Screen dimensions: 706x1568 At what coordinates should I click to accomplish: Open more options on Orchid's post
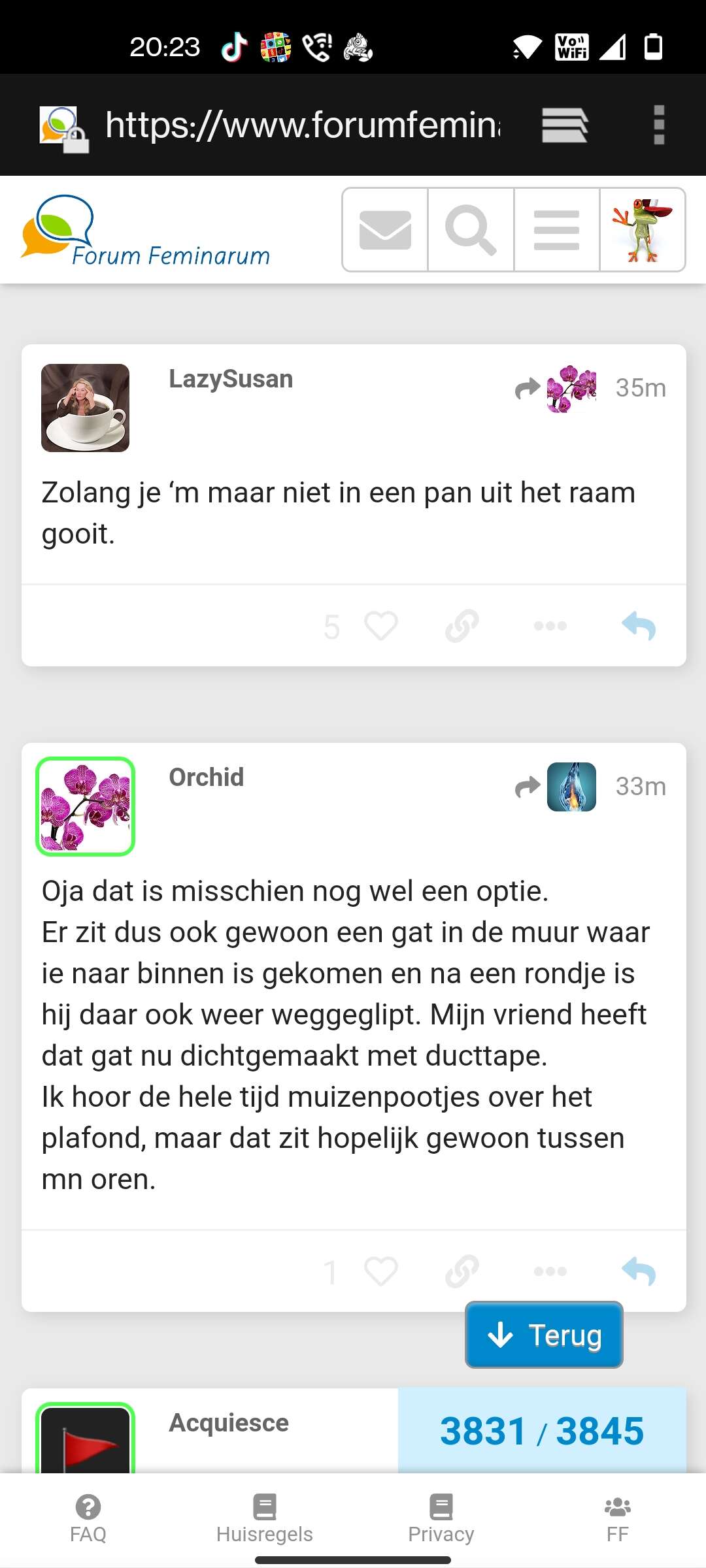pyautogui.click(x=550, y=1271)
